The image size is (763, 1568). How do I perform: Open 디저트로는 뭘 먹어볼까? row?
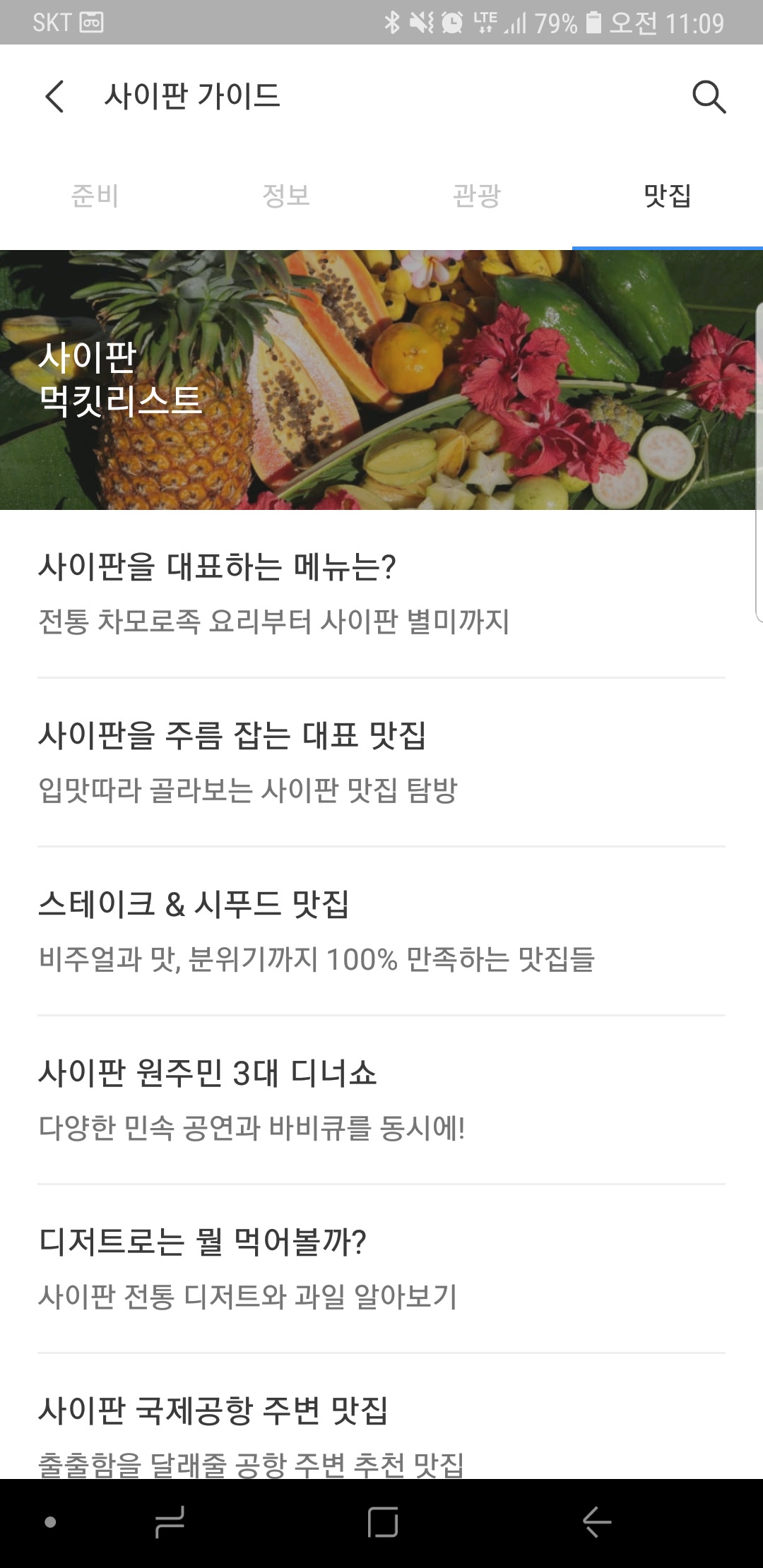(381, 1268)
